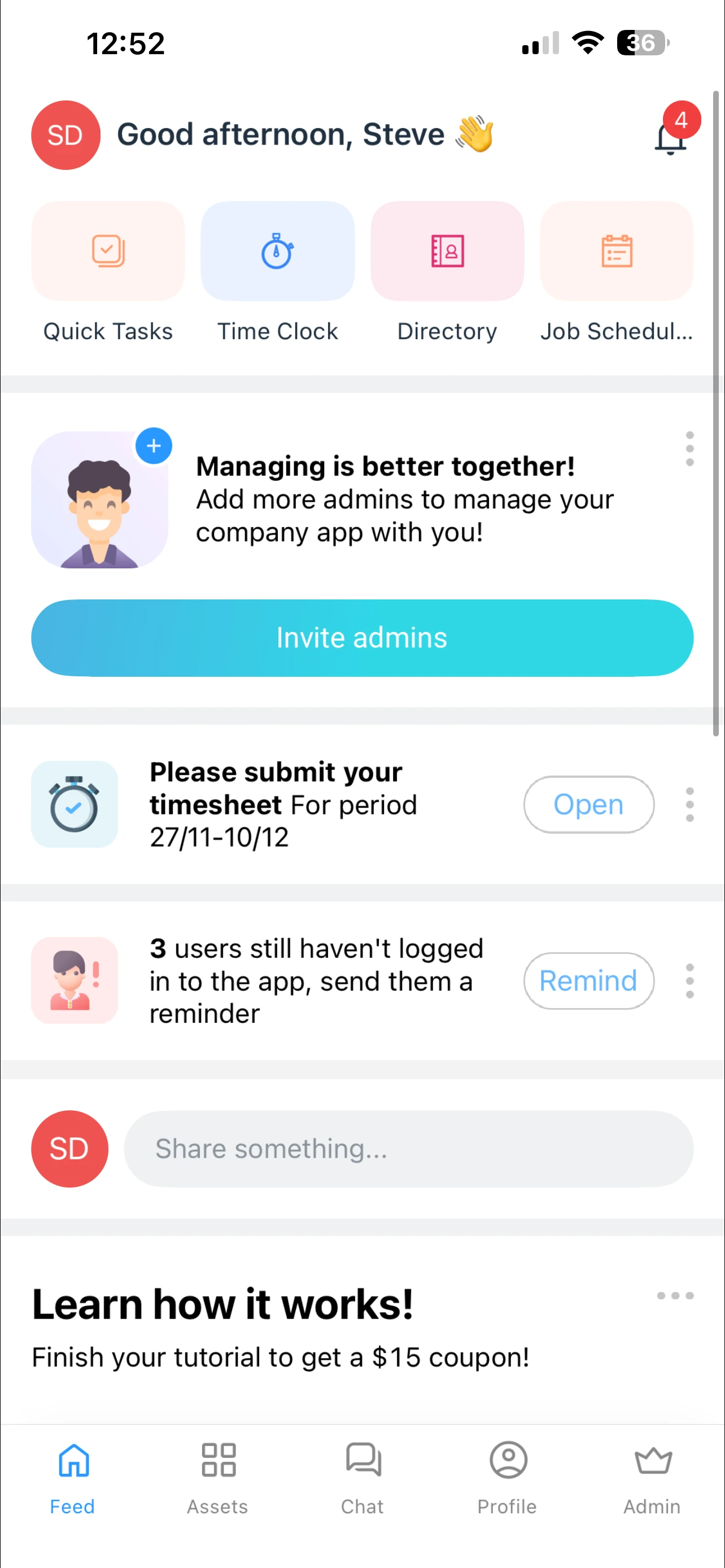
Task: Open your timesheet for period 27/11-10/12
Action: (x=588, y=805)
